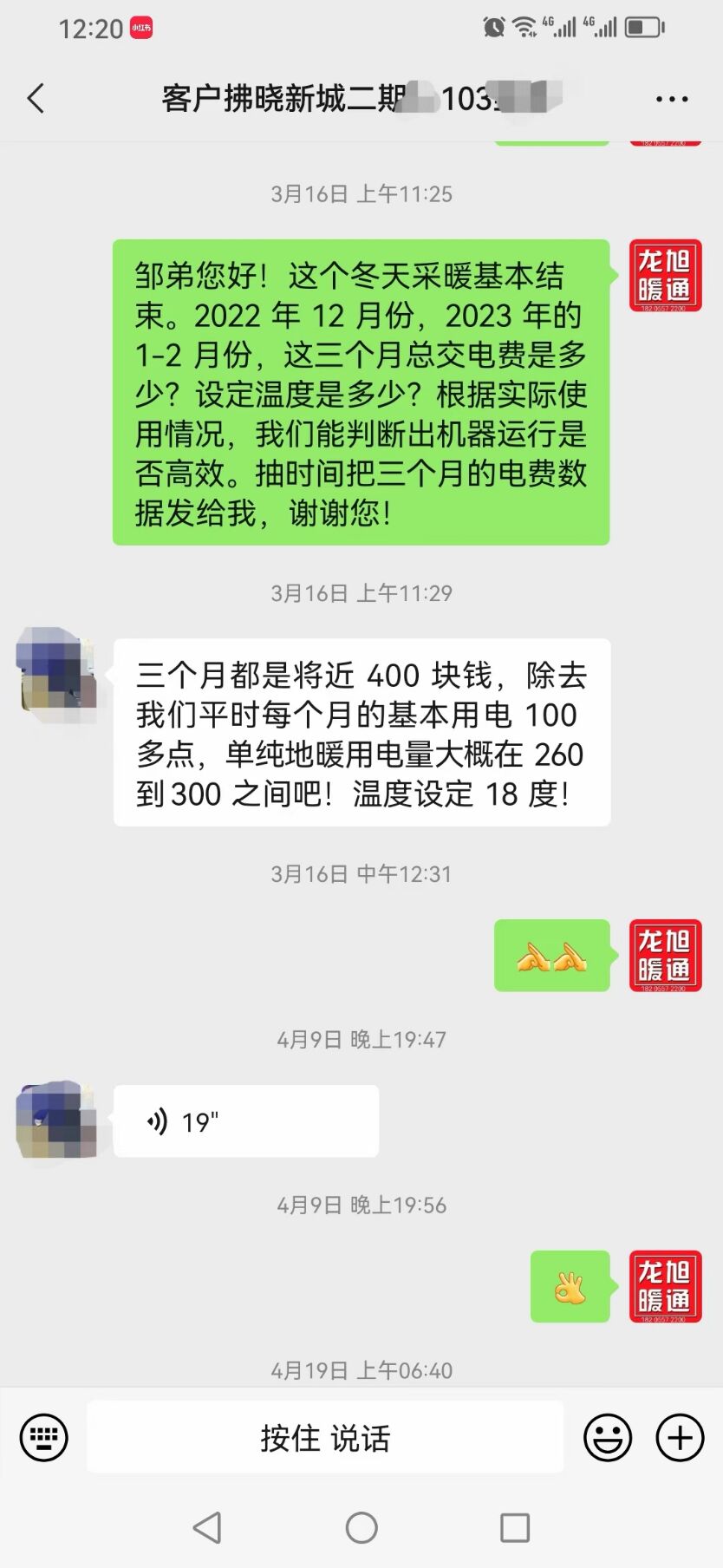Tap the hold-to-talk voice button
Viewport: 723px width, 1568px height.
click(325, 1438)
